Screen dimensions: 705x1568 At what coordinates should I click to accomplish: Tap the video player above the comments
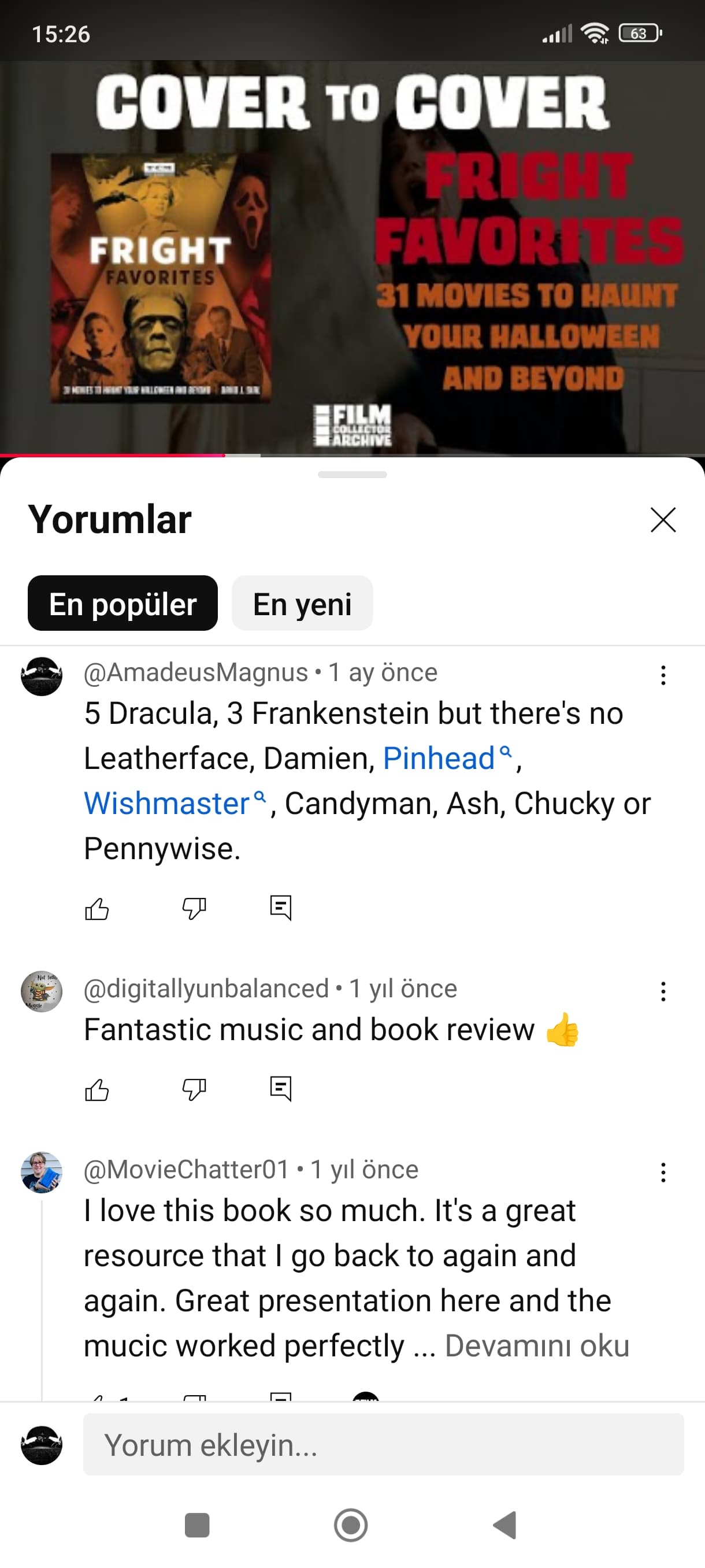pos(352,256)
